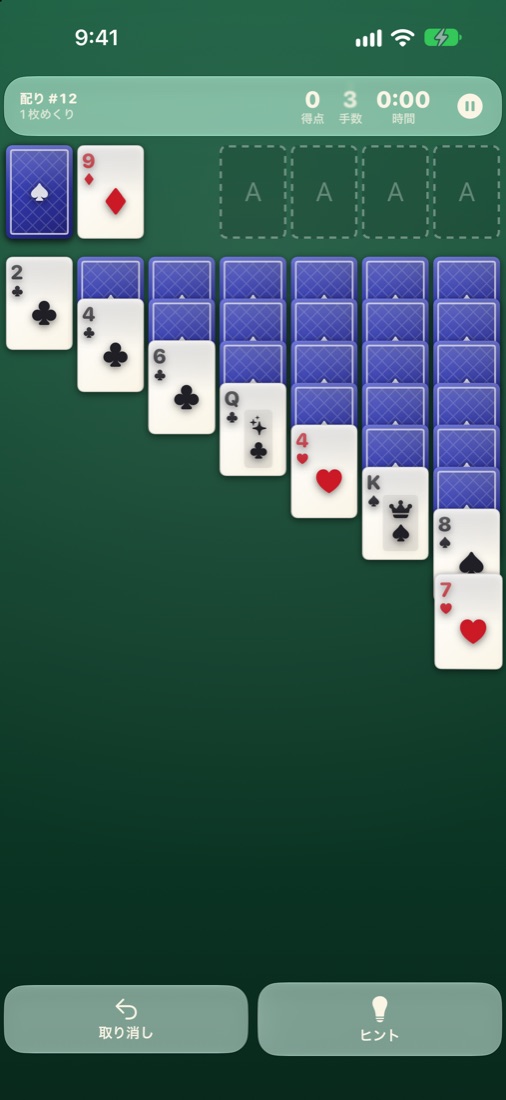The width and height of the screenshot is (506, 1100).
Task: Select the 4 of hearts card
Action: (324, 471)
